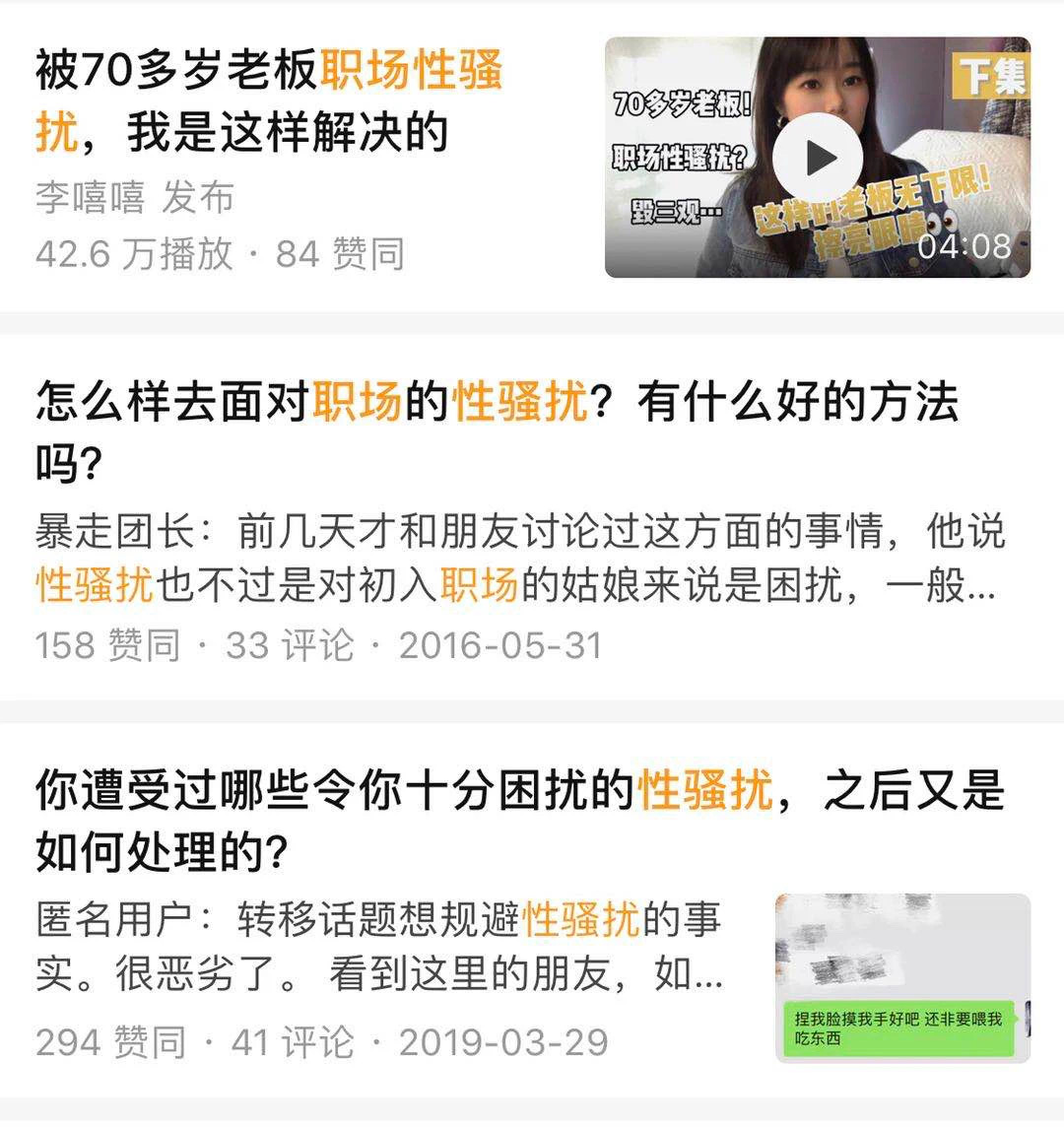View the chat screenshot image in 匿名用户's answer
The width and height of the screenshot is (1064, 1127).
point(901,977)
